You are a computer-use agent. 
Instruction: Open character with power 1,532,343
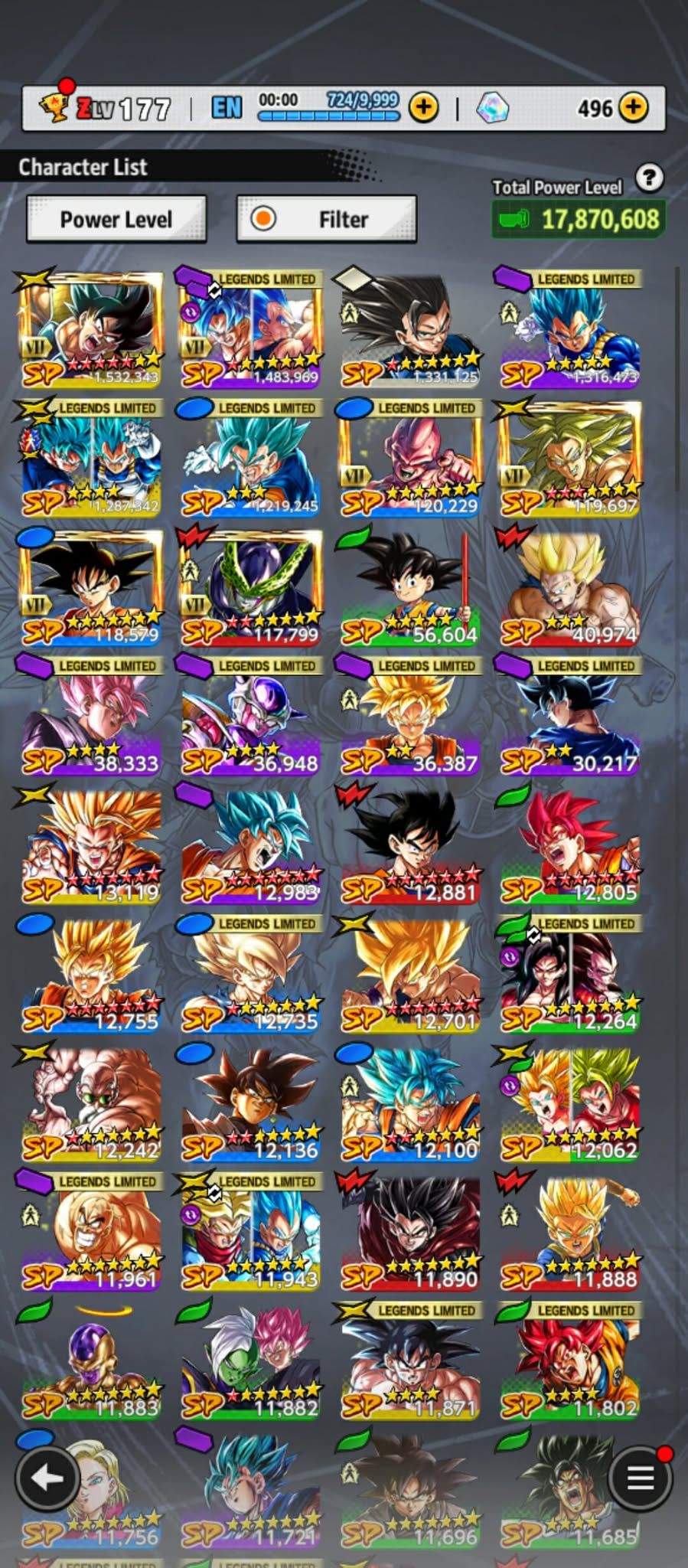(x=91, y=329)
